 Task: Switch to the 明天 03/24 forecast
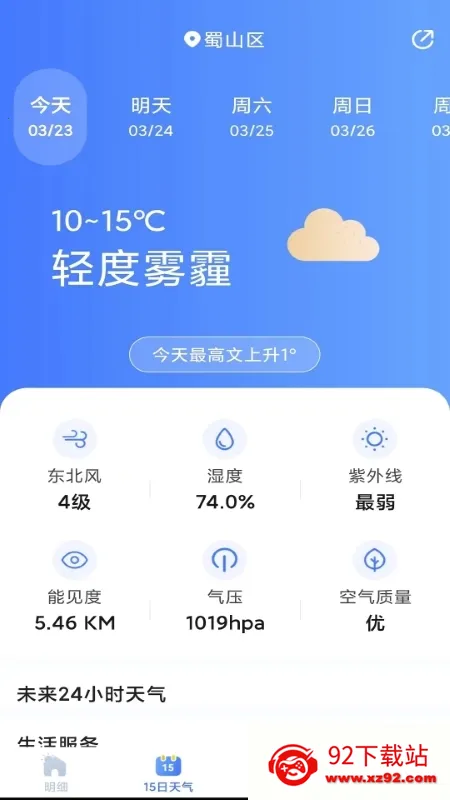(151, 117)
